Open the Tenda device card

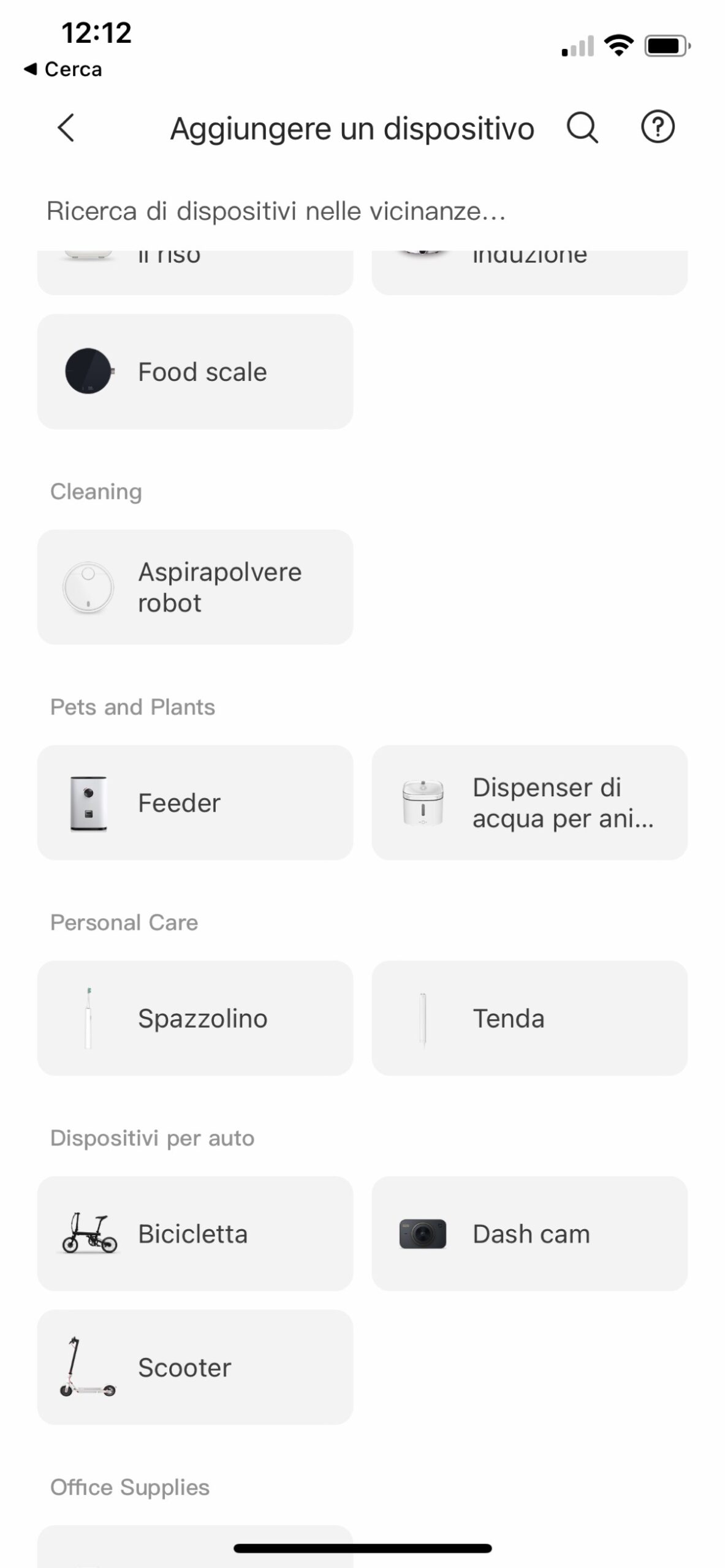[x=530, y=1018]
